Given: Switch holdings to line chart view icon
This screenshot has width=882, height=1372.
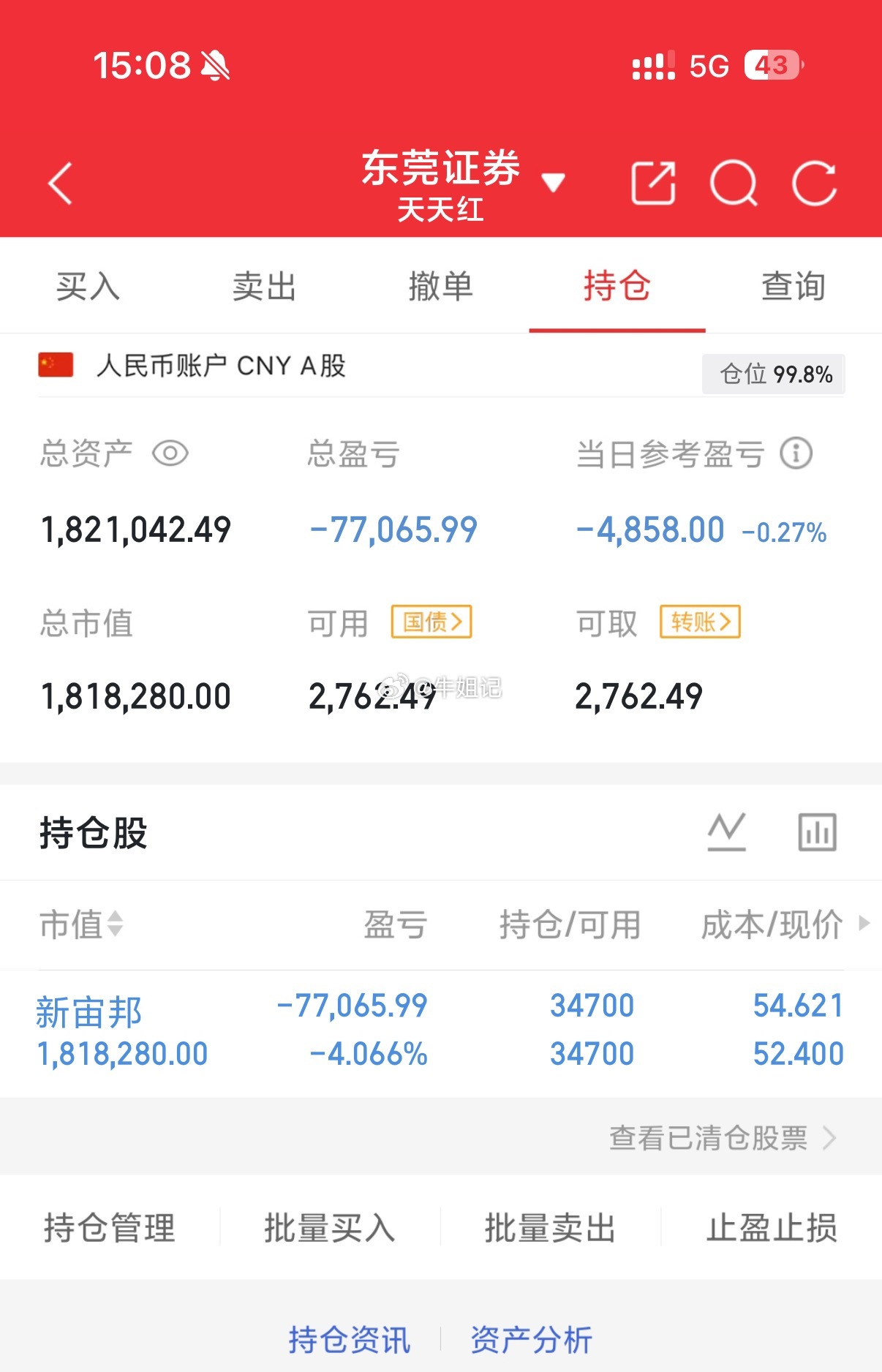Looking at the screenshot, I should coord(728,831).
